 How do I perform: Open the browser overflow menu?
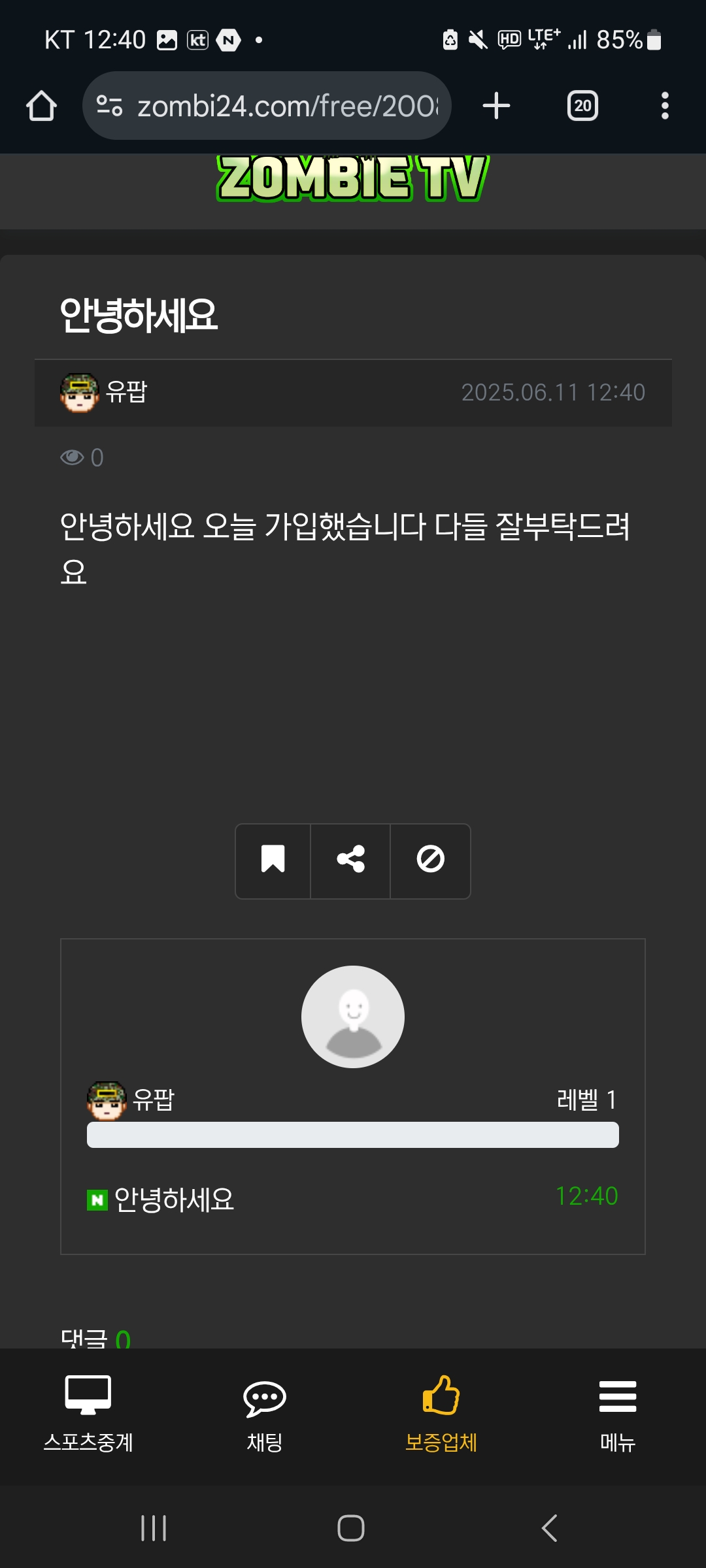[x=665, y=106]
